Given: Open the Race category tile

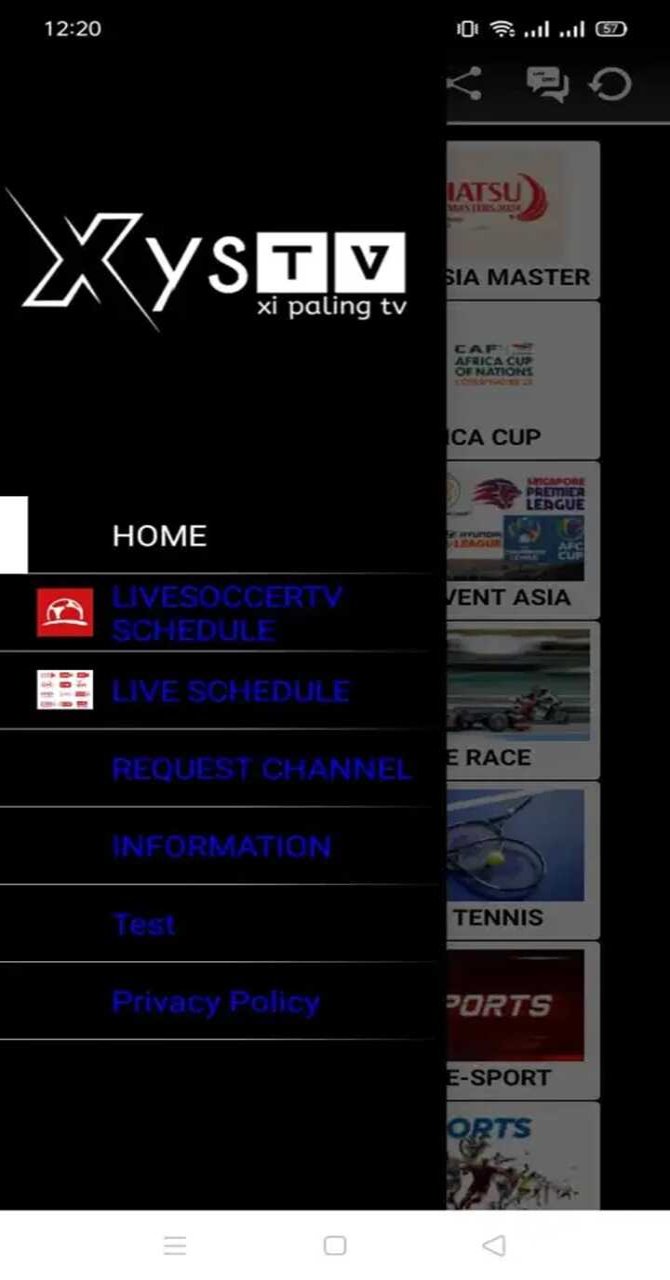Looking at the screenshot, I should (522, 700).
